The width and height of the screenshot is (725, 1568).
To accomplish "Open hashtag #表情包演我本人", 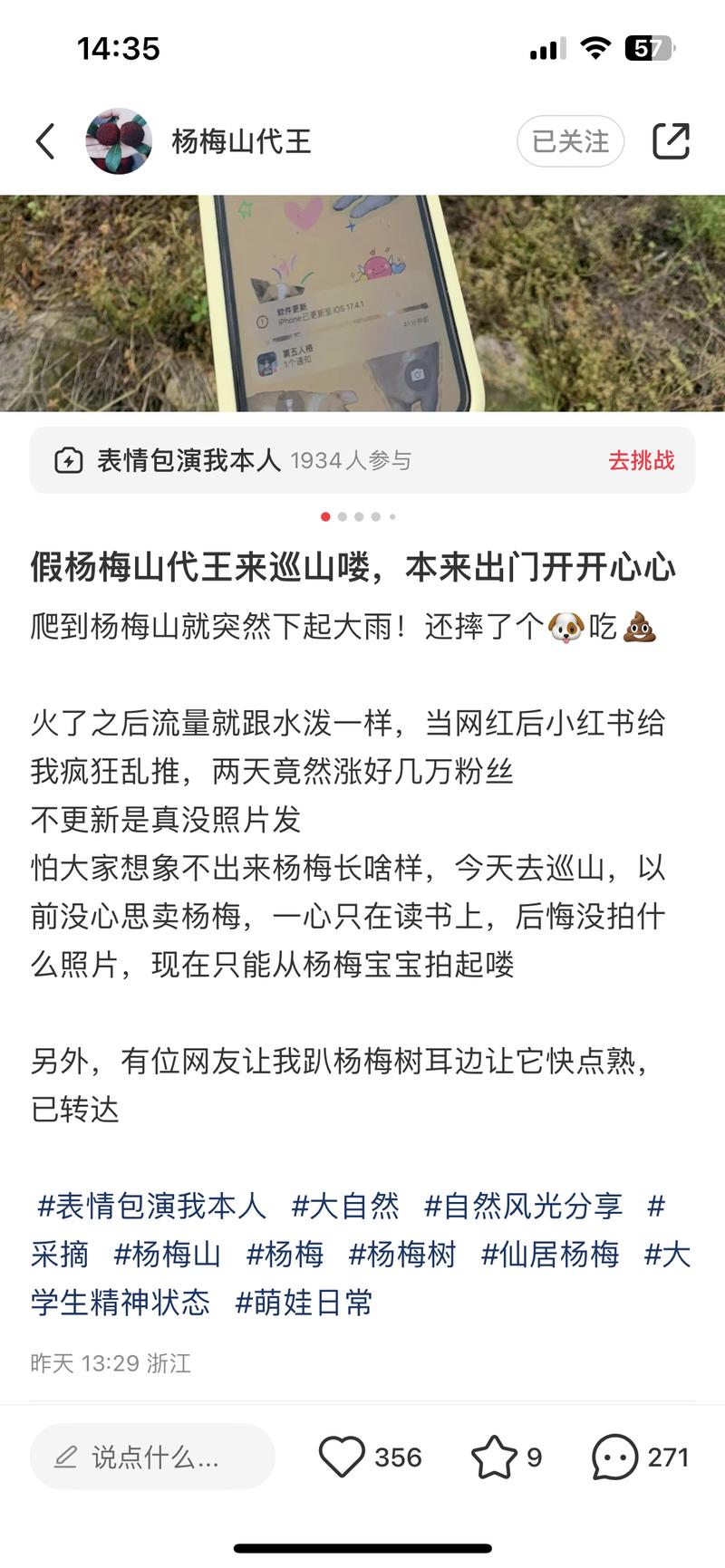I will coord(152,1206).
